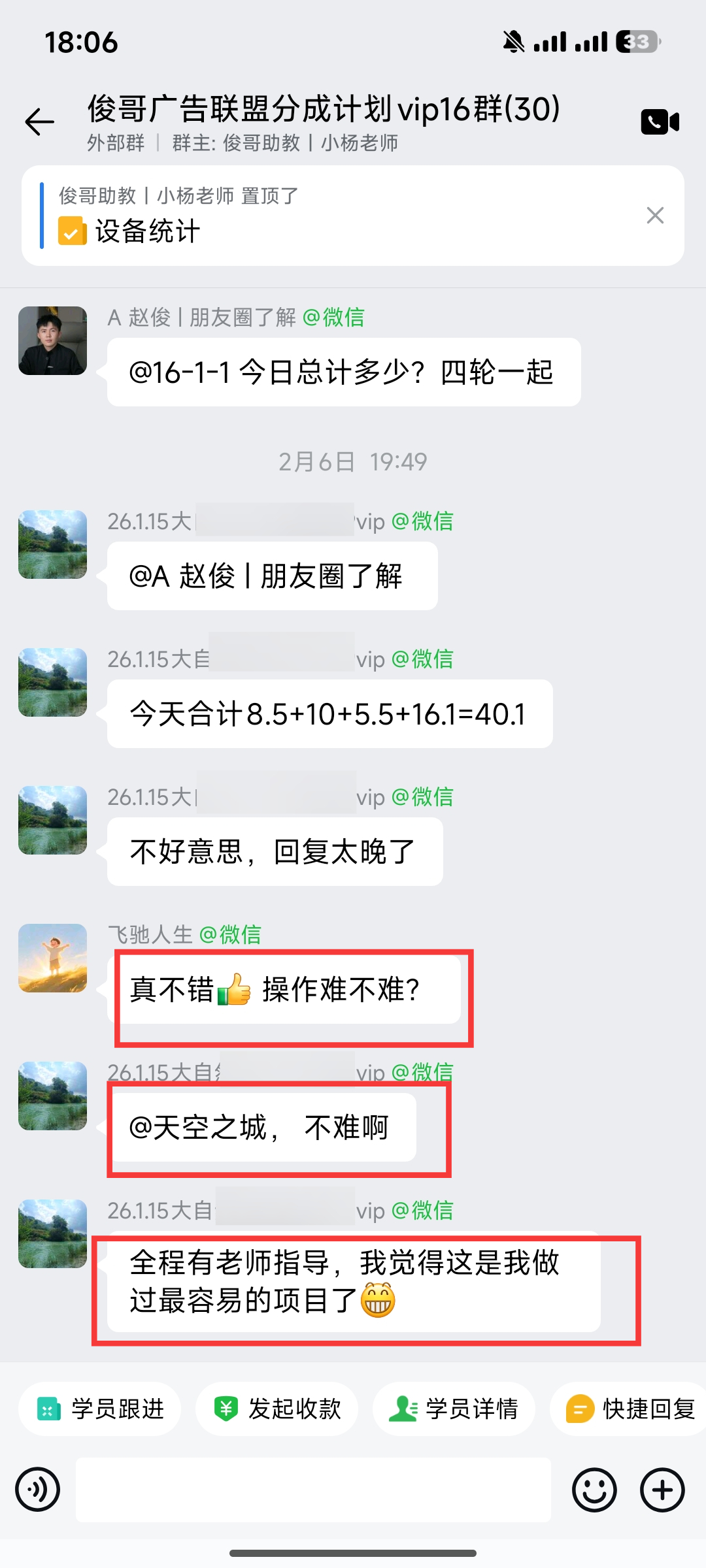Select the message bubble 真不错 操作难不难?
This screenshot has height=1568, width=706.
pos(288,990)
